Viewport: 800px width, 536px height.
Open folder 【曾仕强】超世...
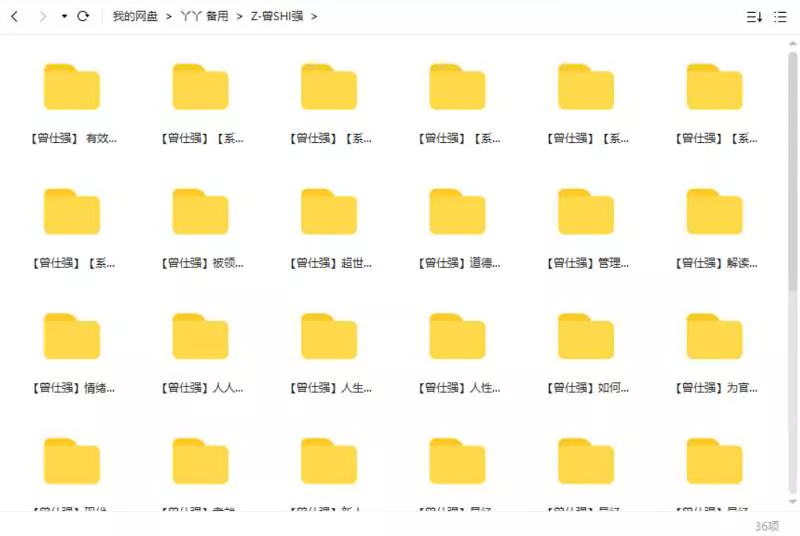[329, 212]
